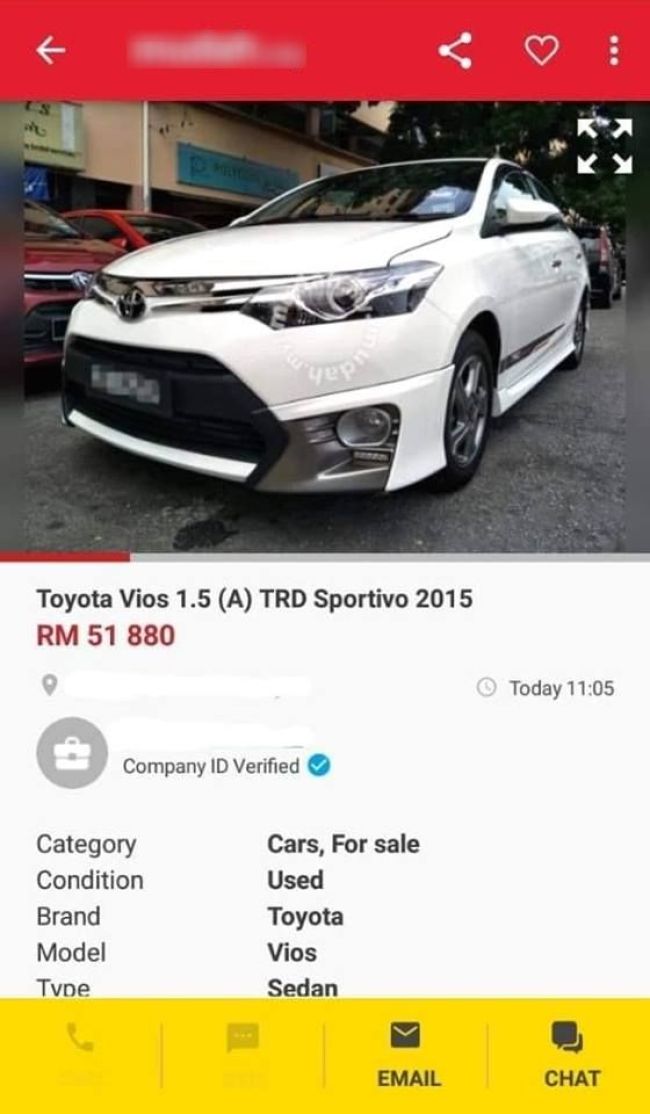Start a chat with the seller

571,1054
